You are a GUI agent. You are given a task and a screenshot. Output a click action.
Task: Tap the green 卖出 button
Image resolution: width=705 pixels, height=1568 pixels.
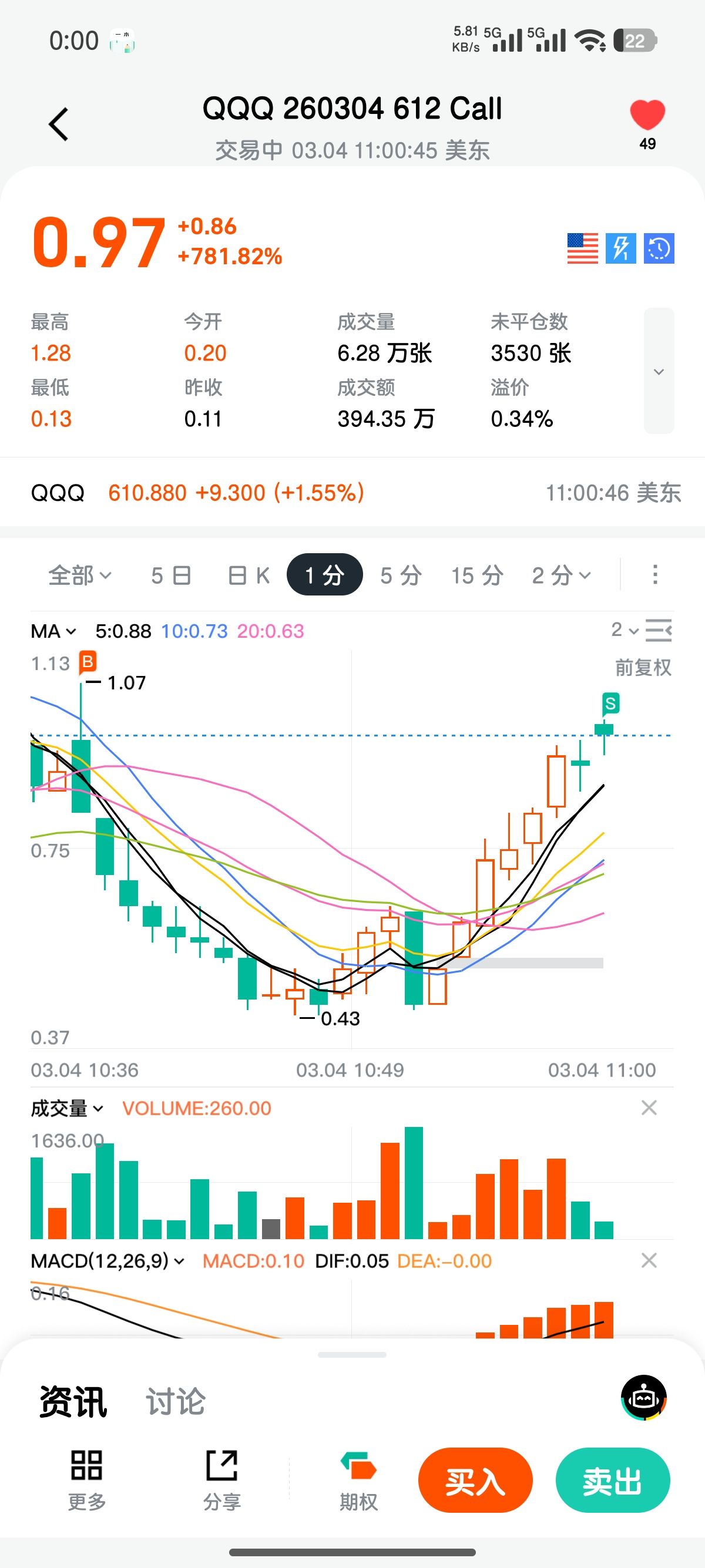tap(612, 1480)
